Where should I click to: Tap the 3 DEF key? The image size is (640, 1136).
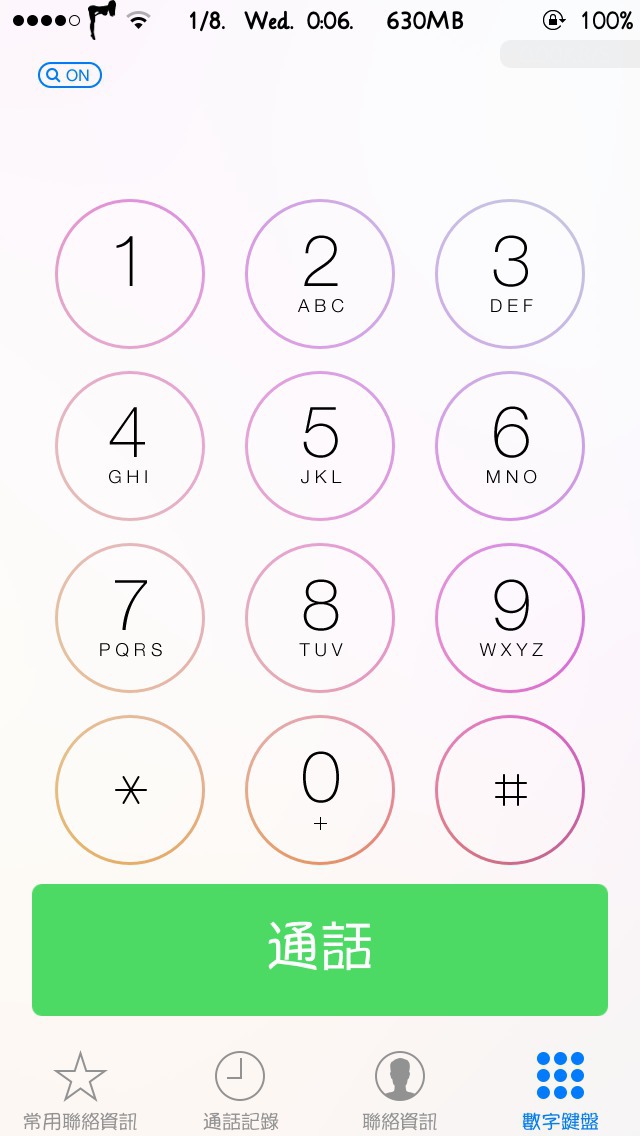point(510,274)
